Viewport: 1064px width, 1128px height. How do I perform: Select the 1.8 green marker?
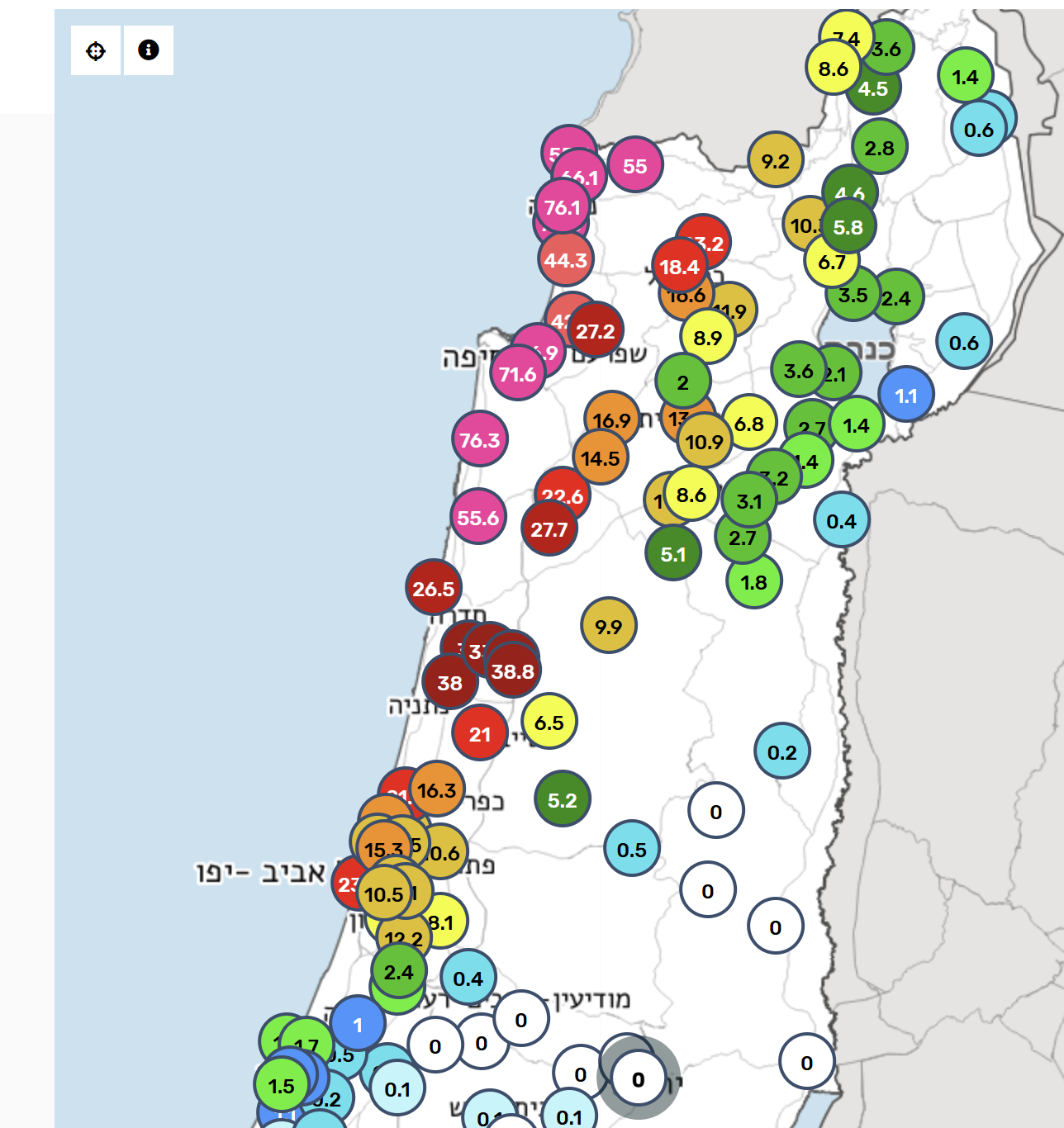754,582
